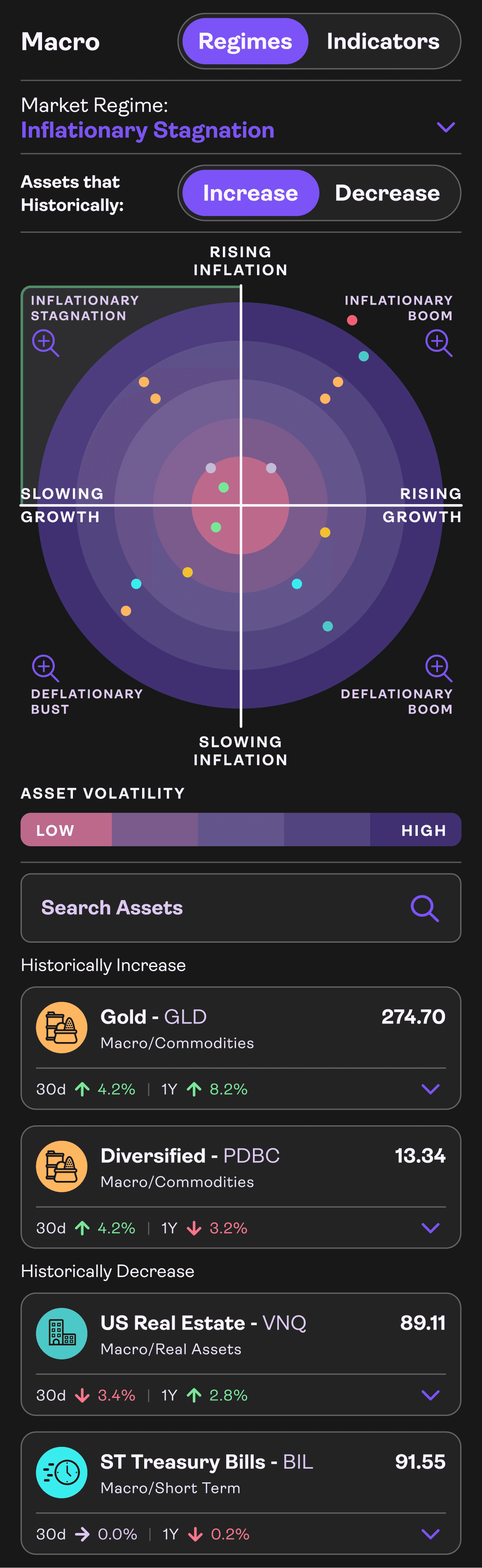Open the Market Regime dropdown
The width and height of the screenshot is (482, 1568).
(446, 127)
